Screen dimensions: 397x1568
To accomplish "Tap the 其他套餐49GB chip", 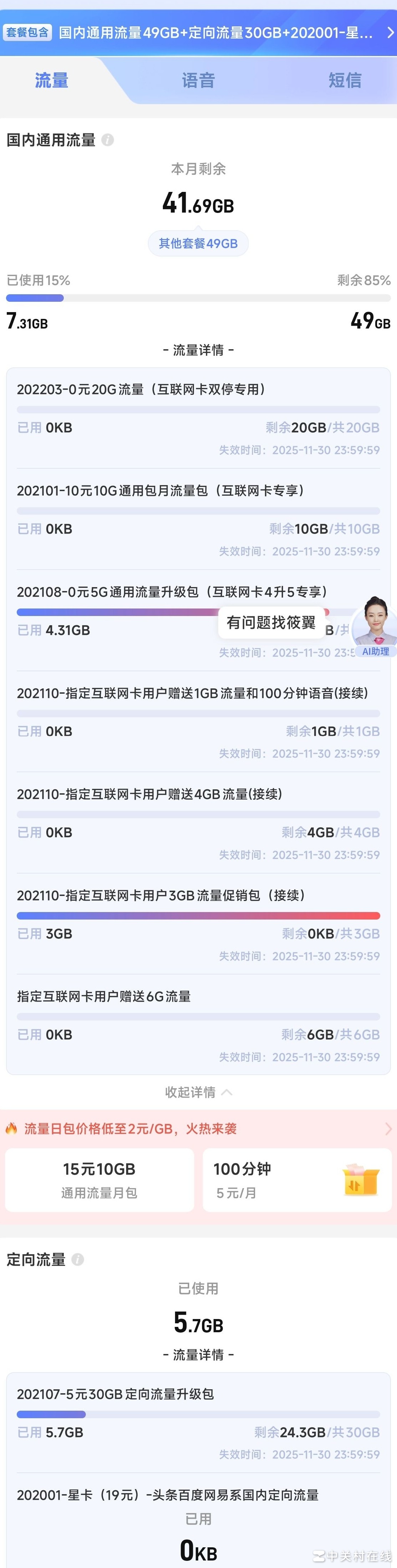I will click(x=198, y=244).
